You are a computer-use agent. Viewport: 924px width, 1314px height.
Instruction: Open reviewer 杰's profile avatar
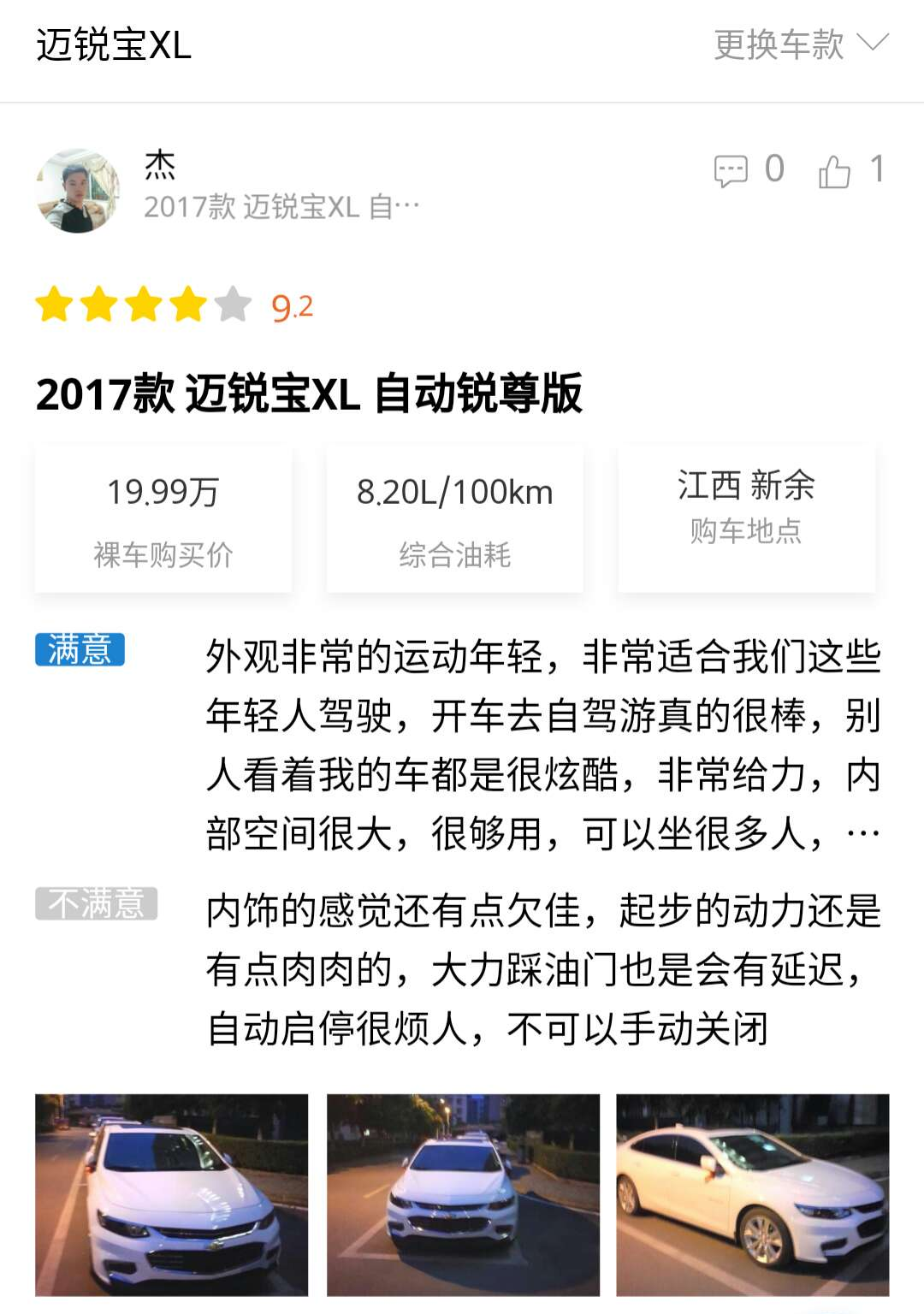click(78, 190)
